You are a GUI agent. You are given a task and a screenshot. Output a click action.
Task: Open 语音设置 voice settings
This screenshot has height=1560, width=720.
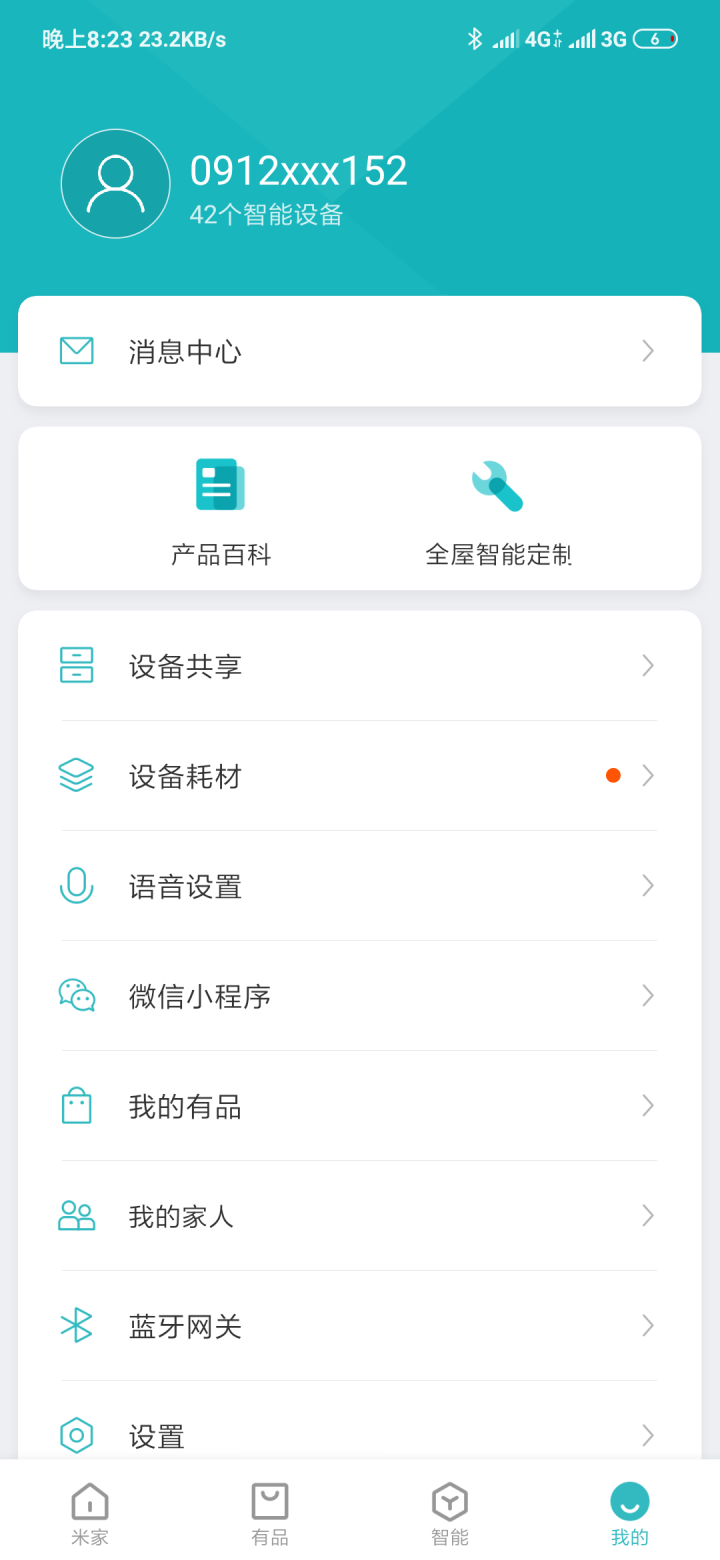(x=360, y=886)
